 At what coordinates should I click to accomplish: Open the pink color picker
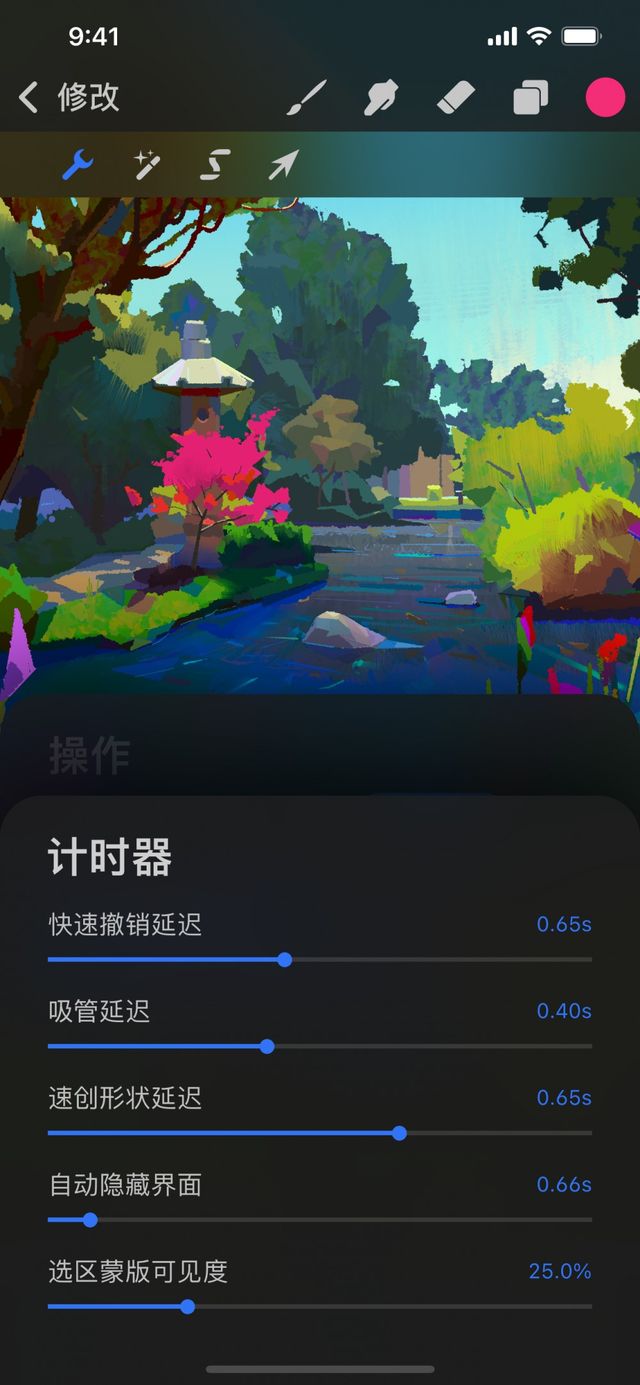[x=605, y=98]
